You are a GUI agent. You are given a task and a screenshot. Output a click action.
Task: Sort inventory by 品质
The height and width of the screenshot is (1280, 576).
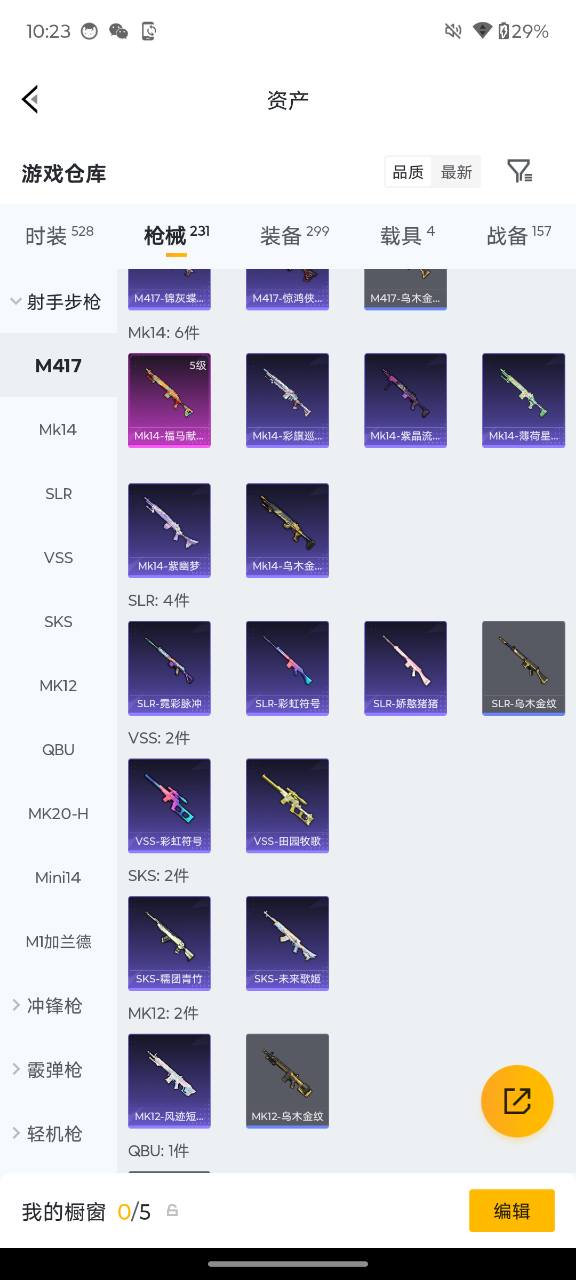click(408, 172)
